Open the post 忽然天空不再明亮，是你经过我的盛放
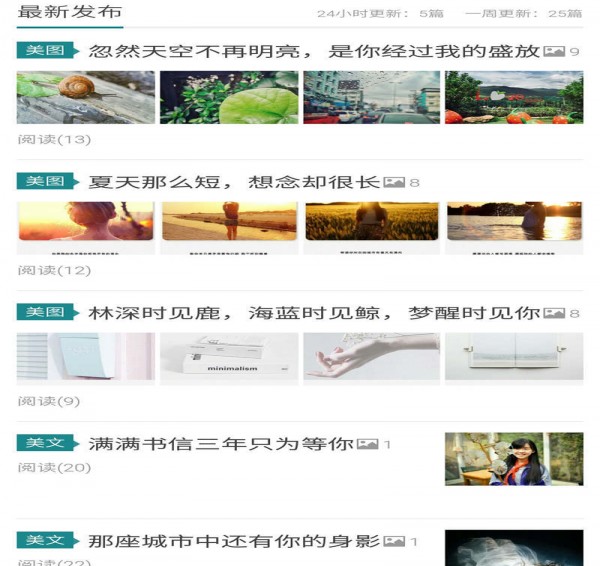Image resolution: width=600 pixels, height=566 pixels. [313, 51]
